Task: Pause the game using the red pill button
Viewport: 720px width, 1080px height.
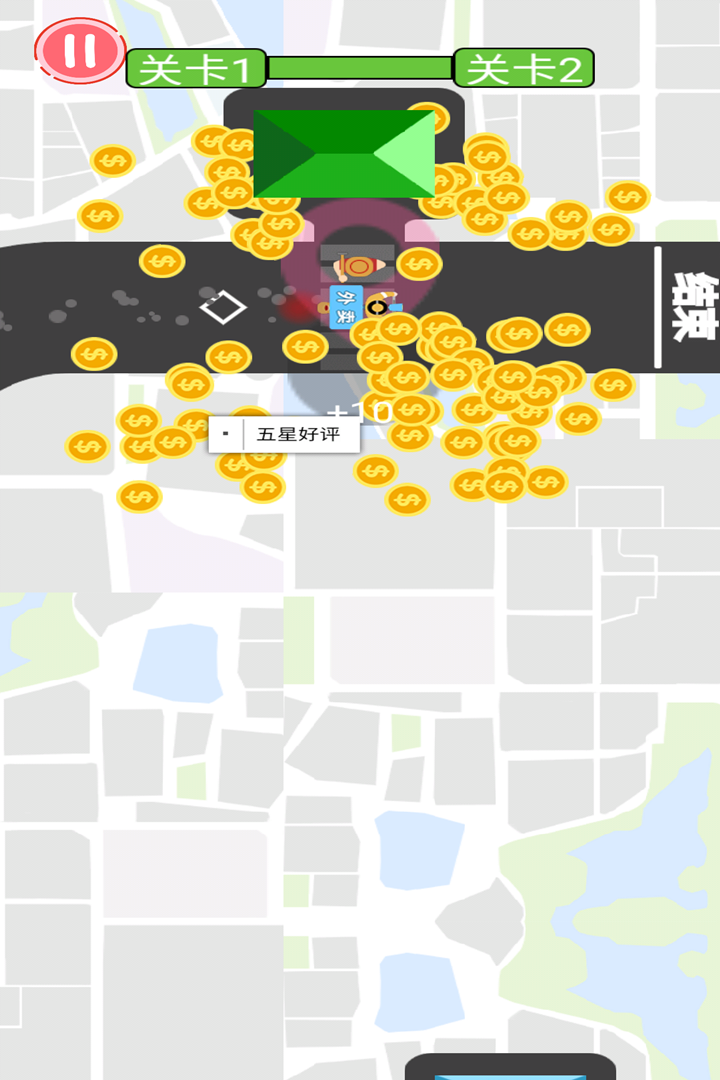Action: tap(80, 48)
